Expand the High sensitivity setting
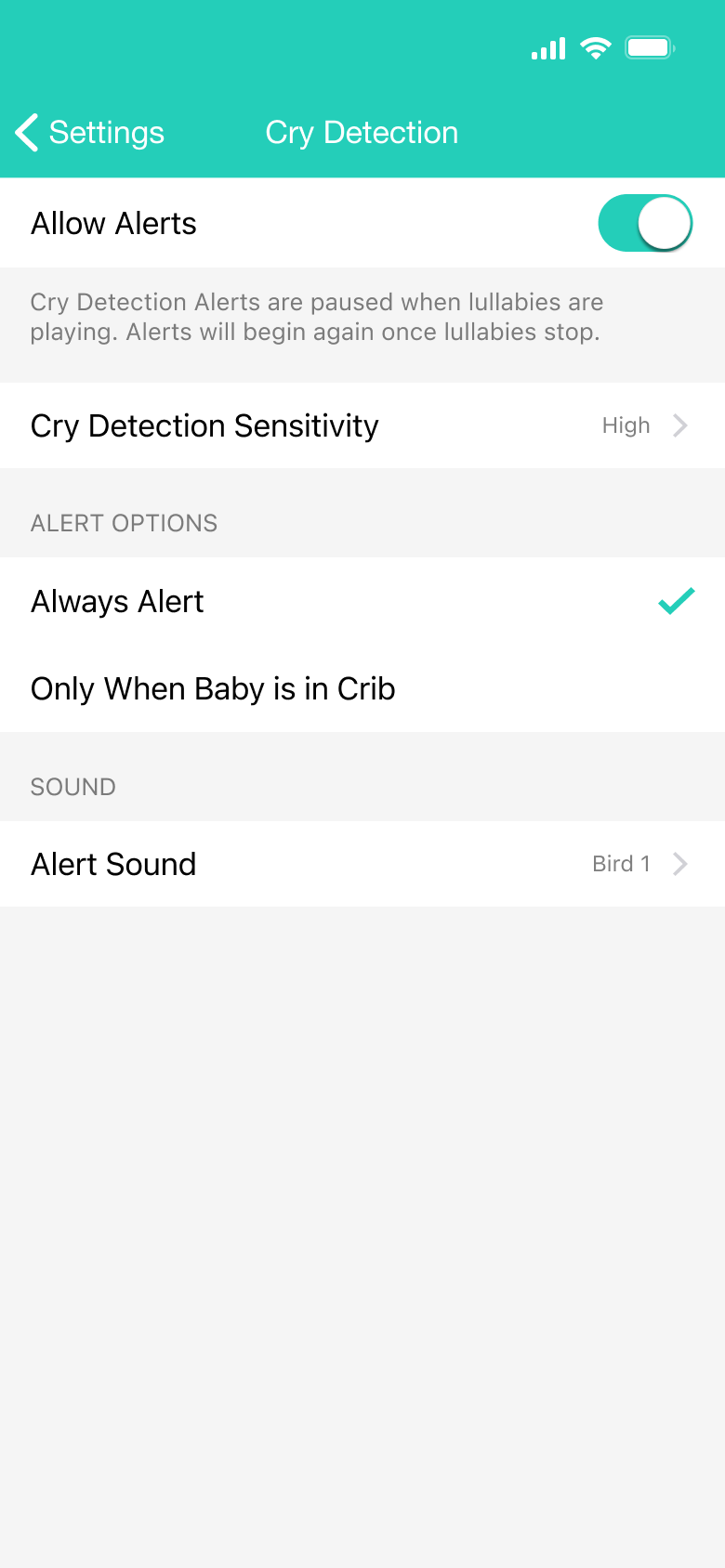The height and width of the screenshot is (1568, 725). [x=626, y=425]
